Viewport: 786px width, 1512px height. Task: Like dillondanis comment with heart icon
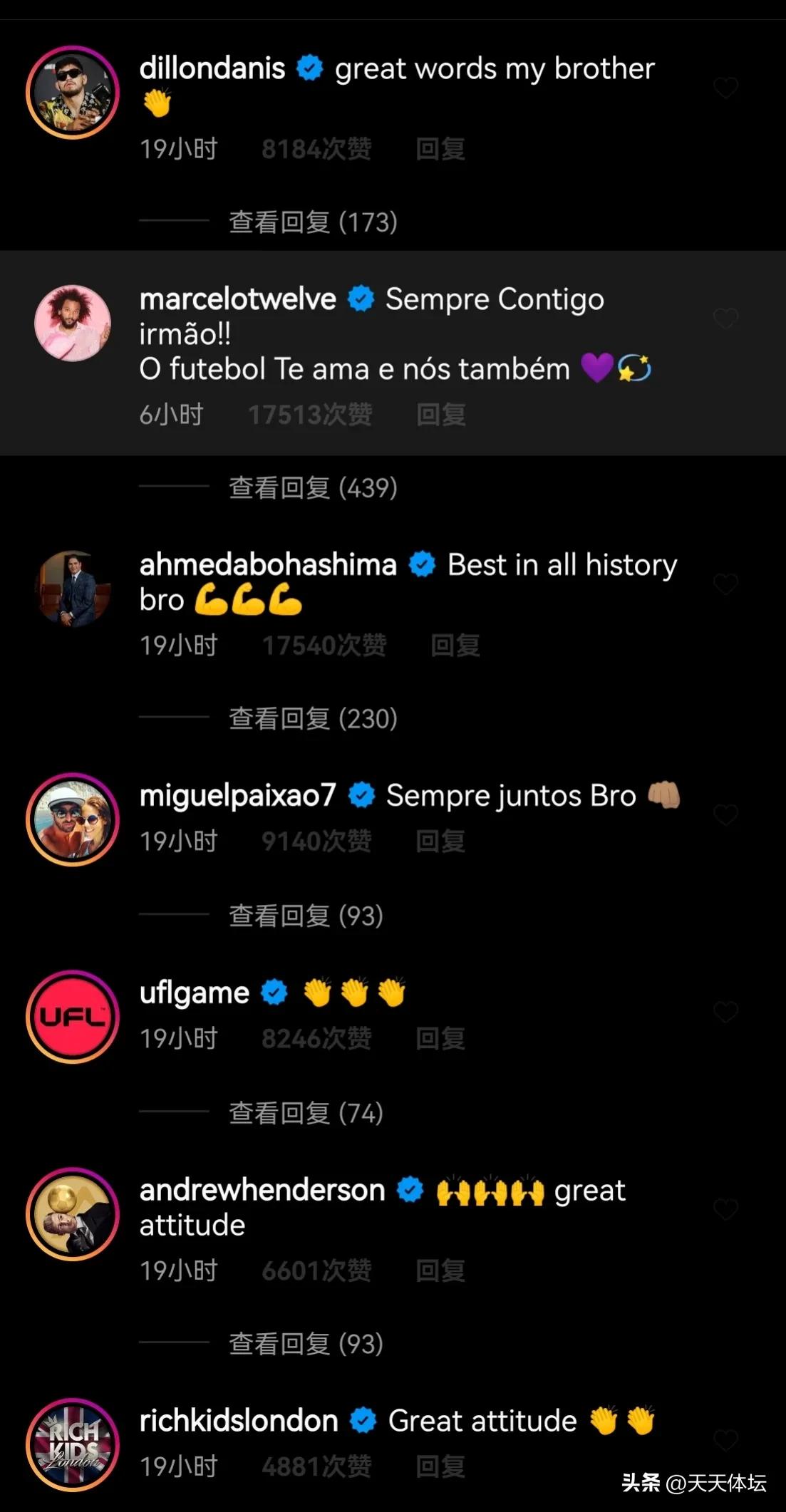pyautogui.click(x=725, y=86)
